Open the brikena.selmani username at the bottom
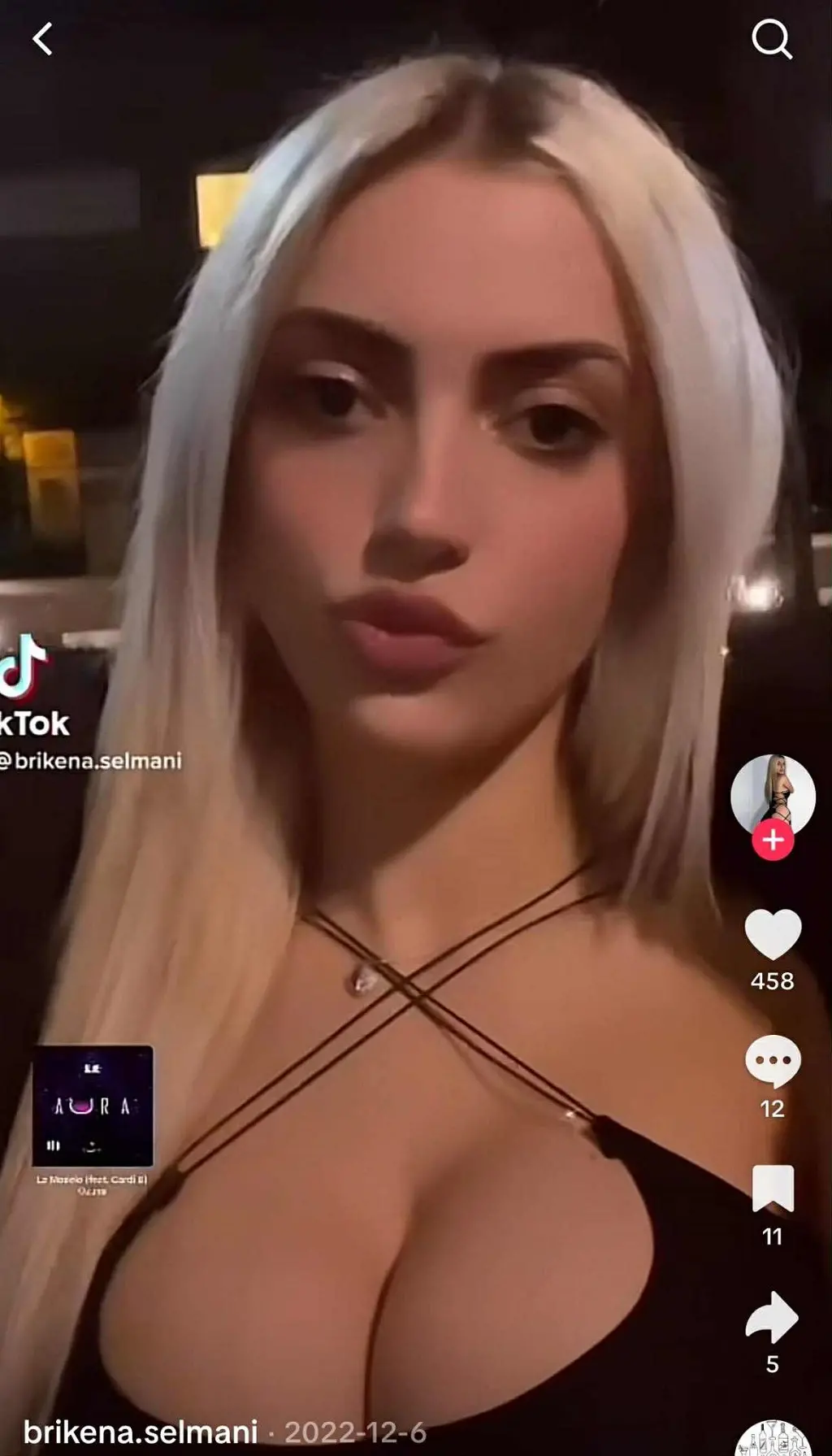This screenshot has width=832, height=1456. (140, 1432)
